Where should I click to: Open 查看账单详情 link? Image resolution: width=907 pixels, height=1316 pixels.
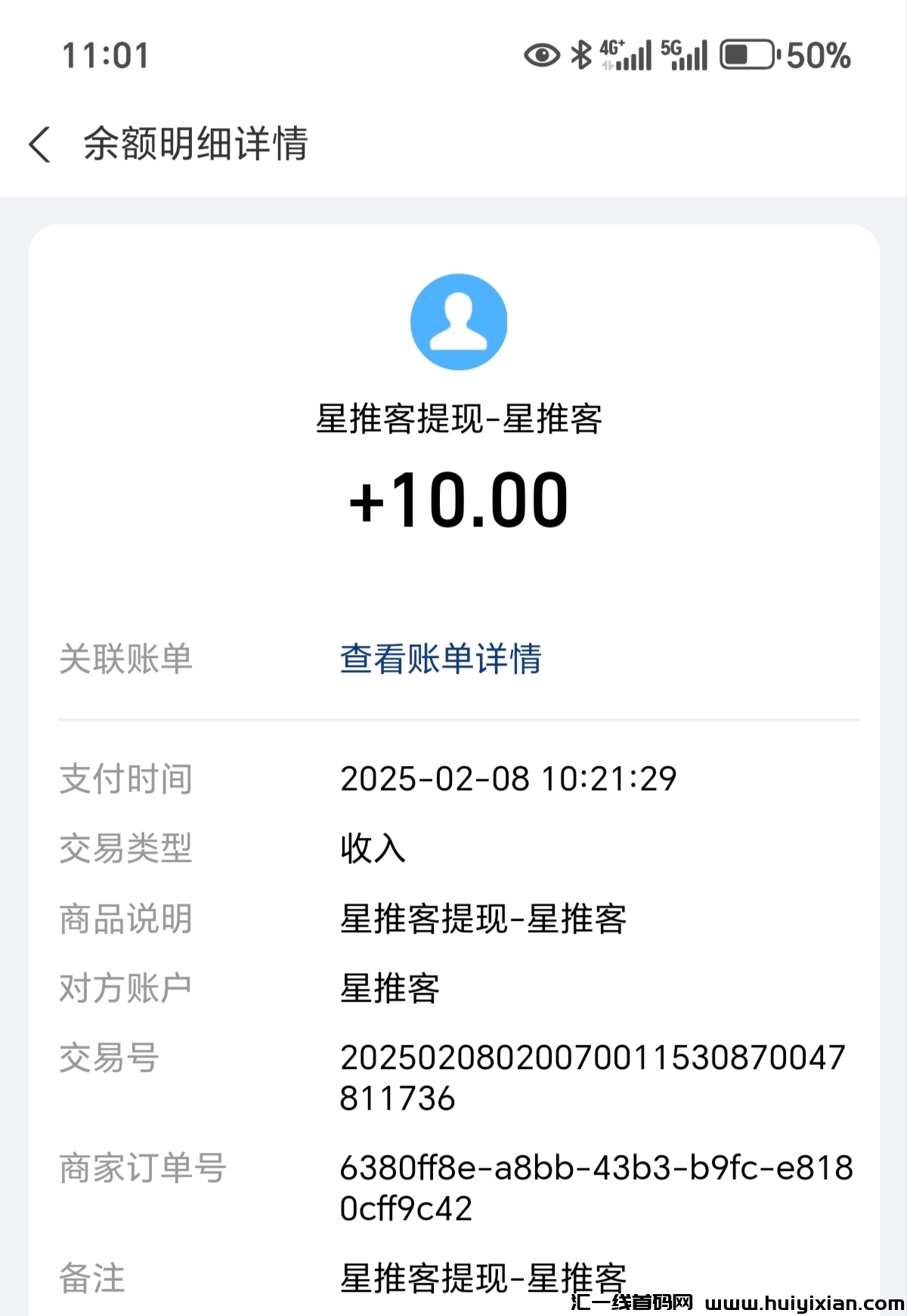[x=441, y=659]
